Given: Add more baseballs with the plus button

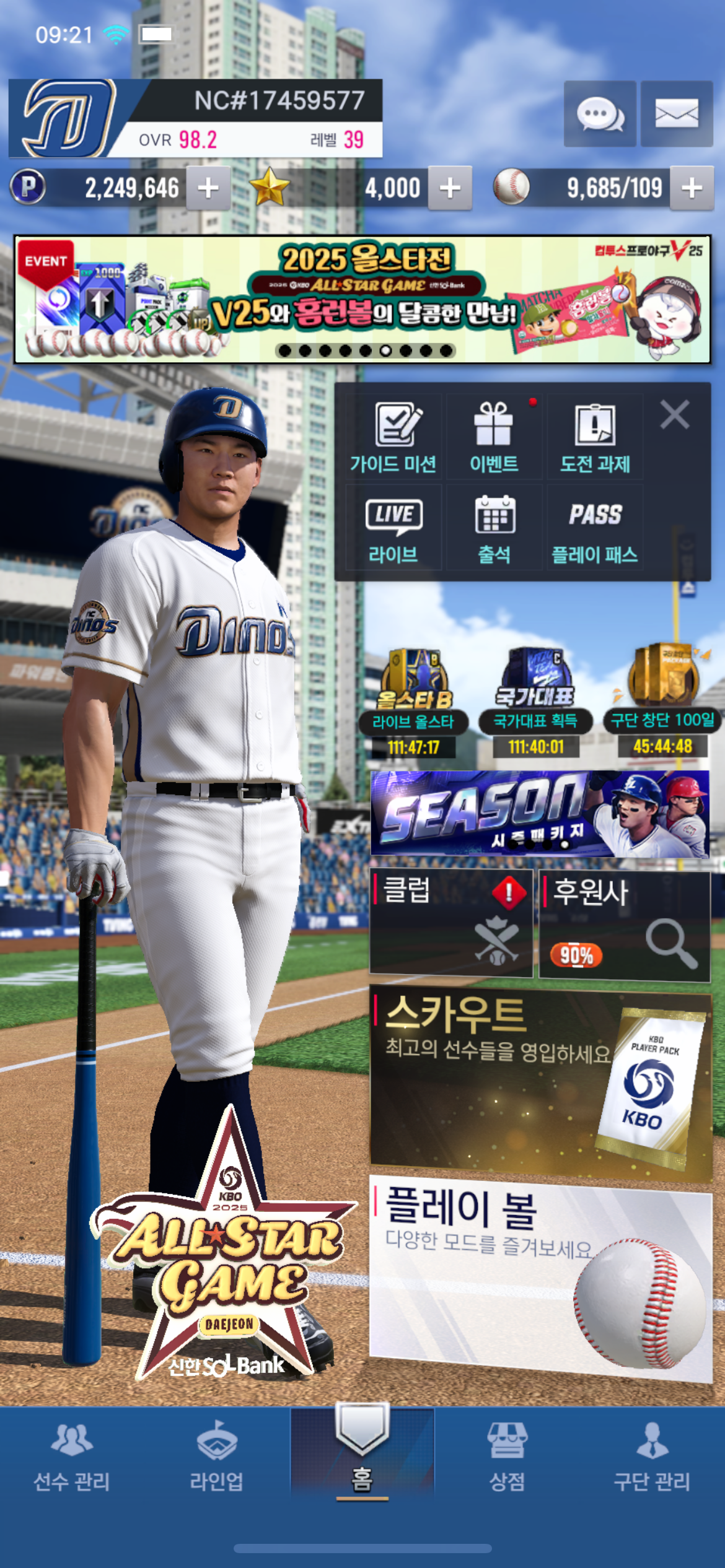Looking at the screenshot, I should [x=692, y=188].
